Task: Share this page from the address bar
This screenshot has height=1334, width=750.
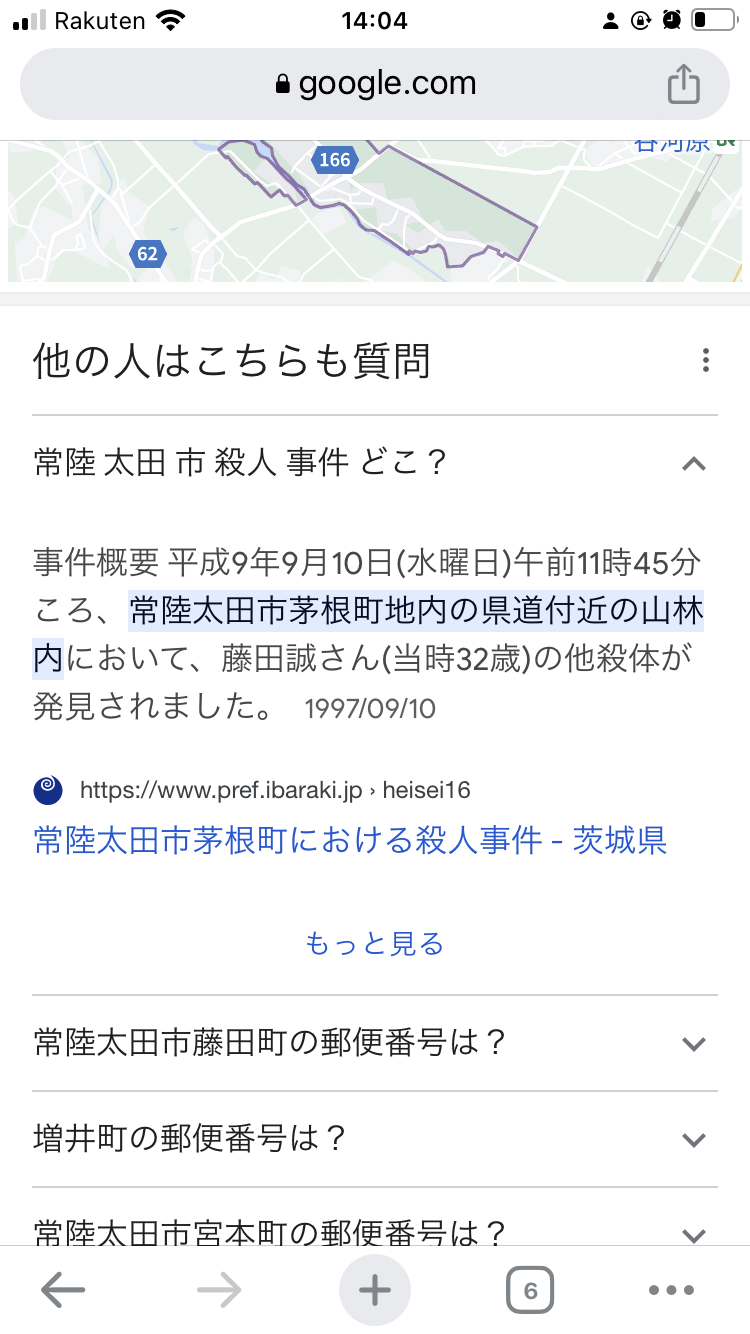Action: (x=683, y=84)
